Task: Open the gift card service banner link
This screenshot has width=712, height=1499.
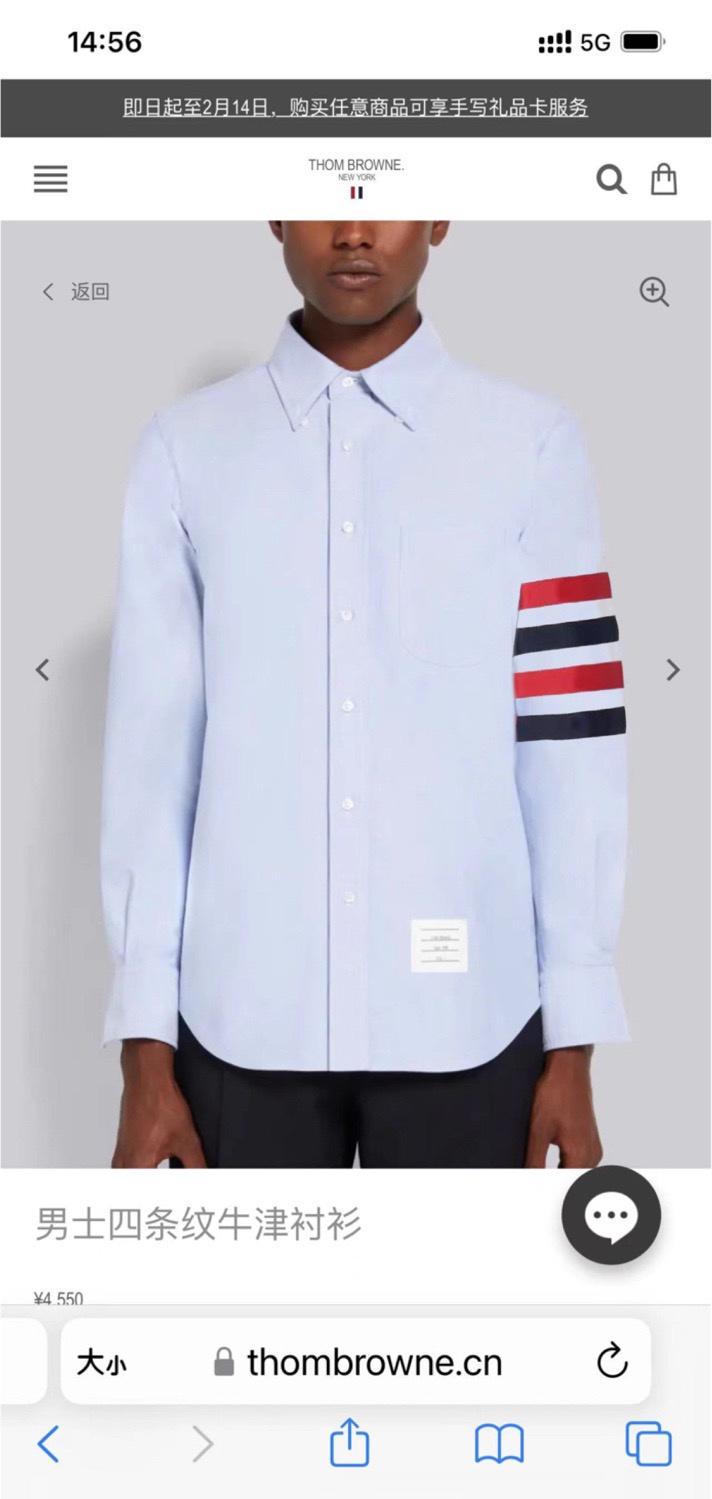Action: (355, 108)
